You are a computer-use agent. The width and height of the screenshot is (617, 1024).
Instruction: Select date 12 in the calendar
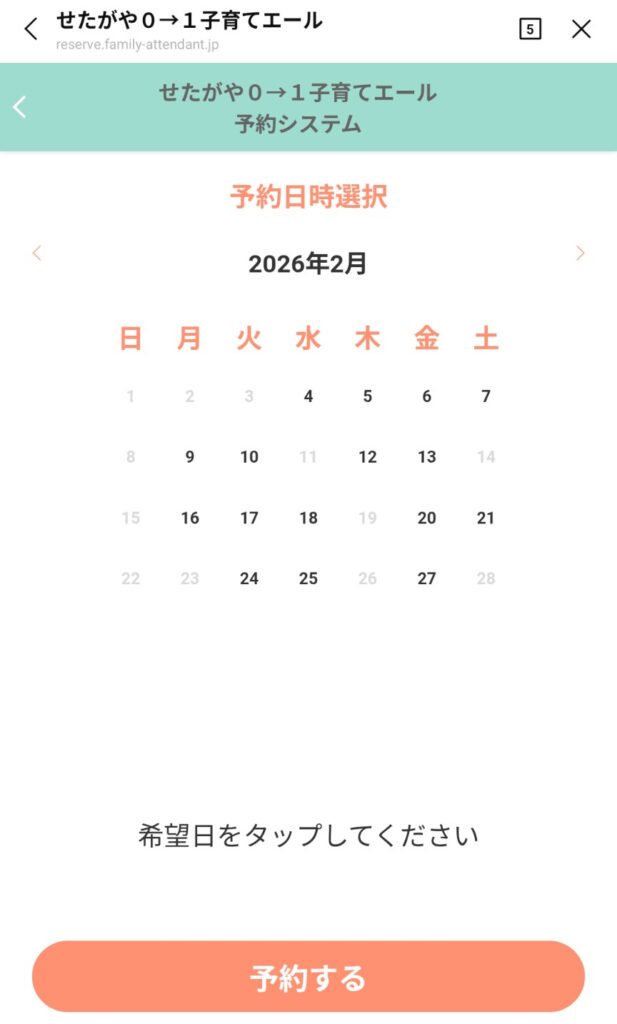(367, 457)
